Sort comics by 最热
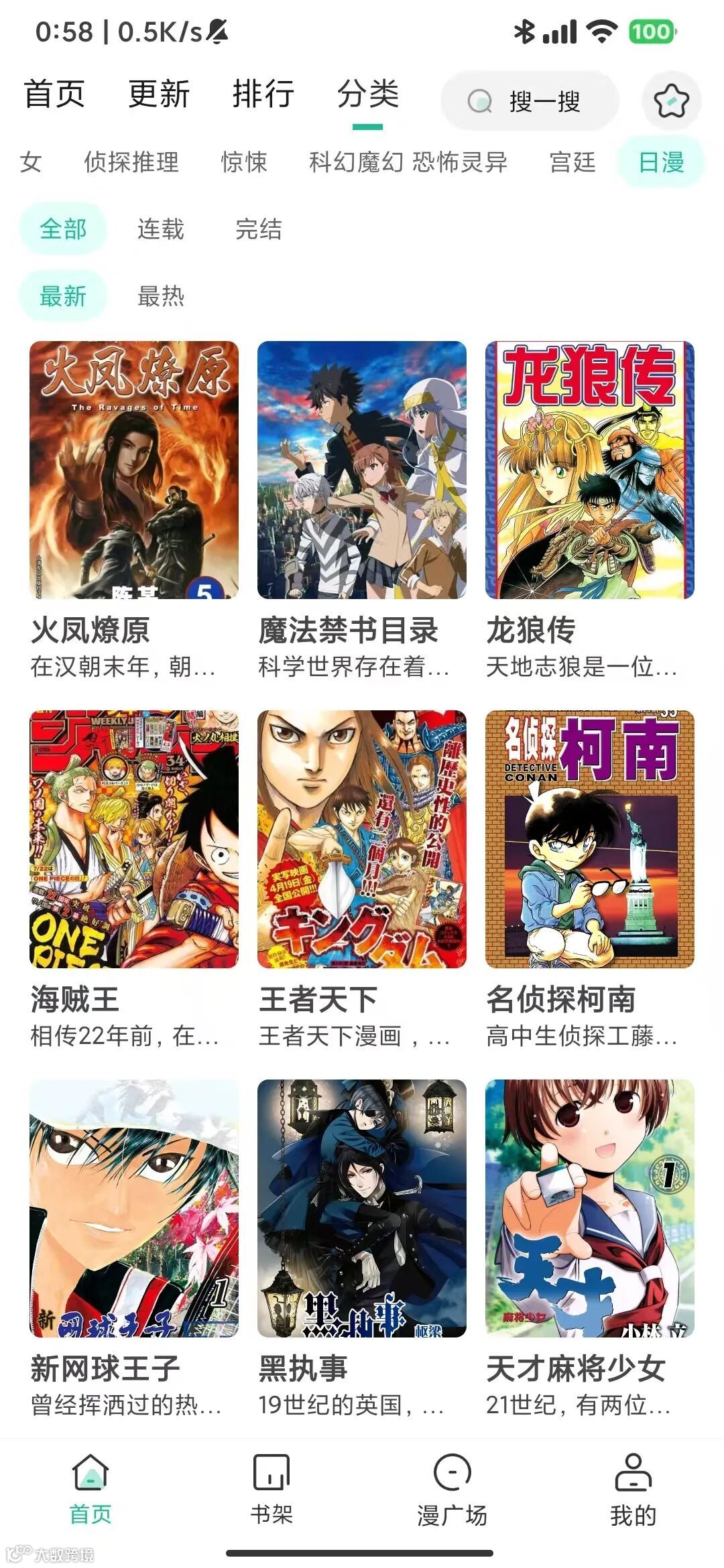Image resolution: width=724 pixels, height=1568 pixels. [160, 296]
